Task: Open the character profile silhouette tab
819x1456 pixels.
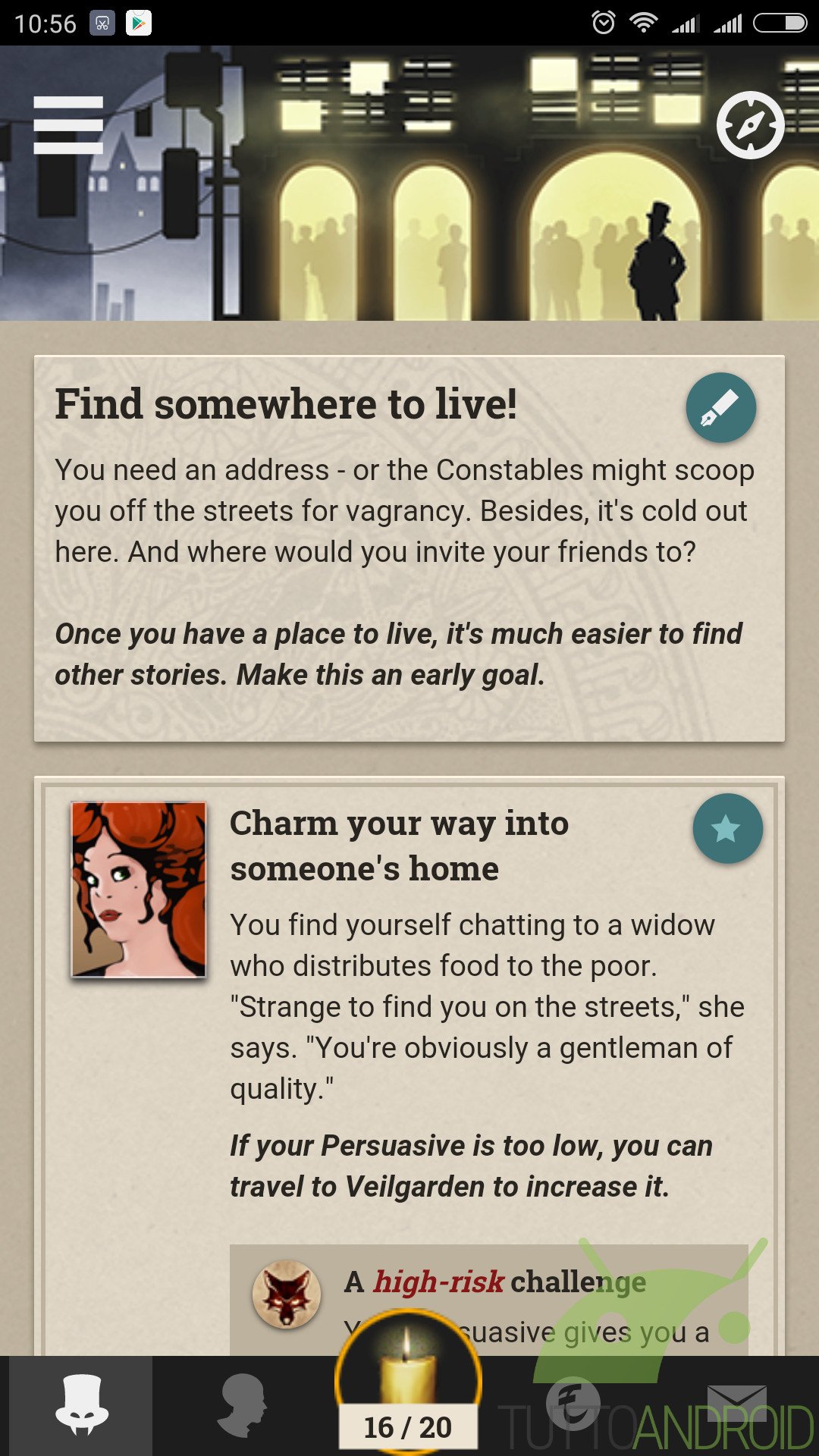Action: click(x=243, y=1405)
